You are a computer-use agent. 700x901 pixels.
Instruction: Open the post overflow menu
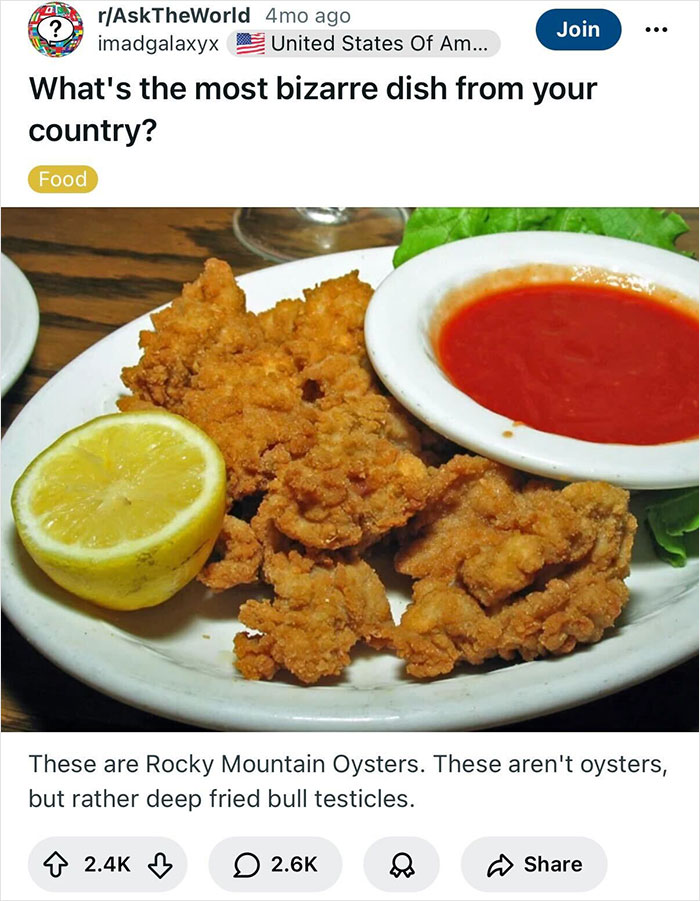(x=655, y=29)
